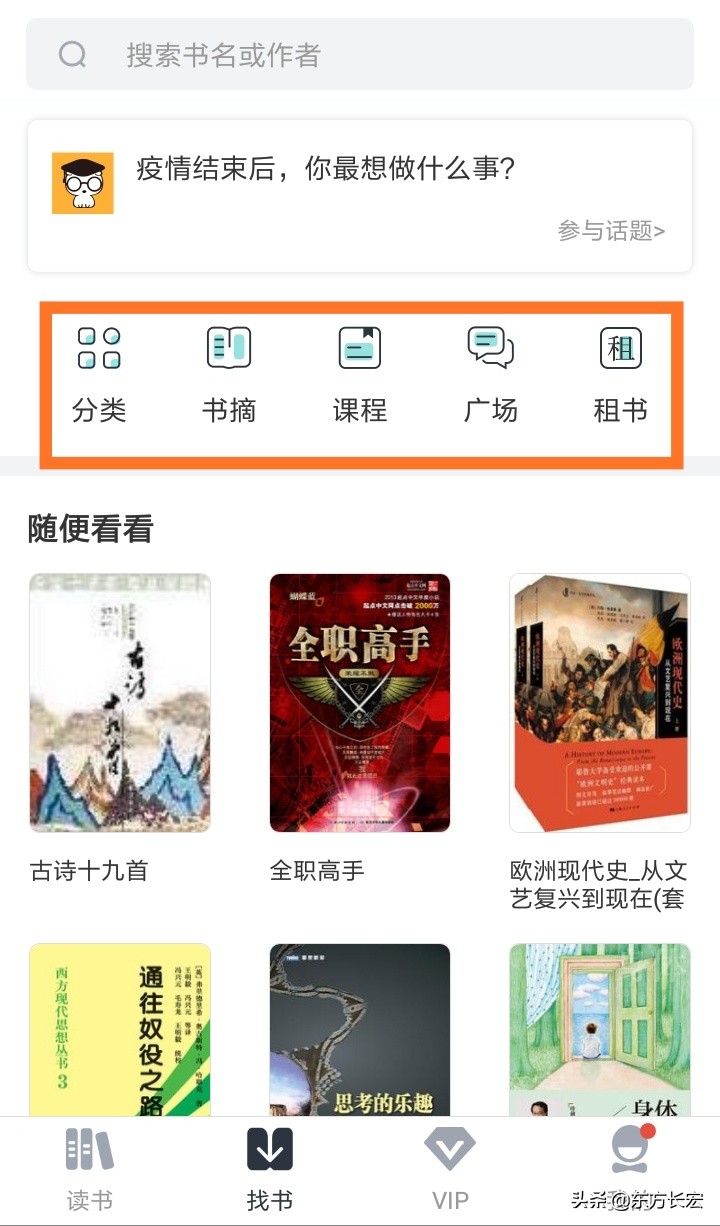The height and width of the screenshot is (1226, 720).
Task: Tap the search box for book or author
Action: [x=360, y=54]
